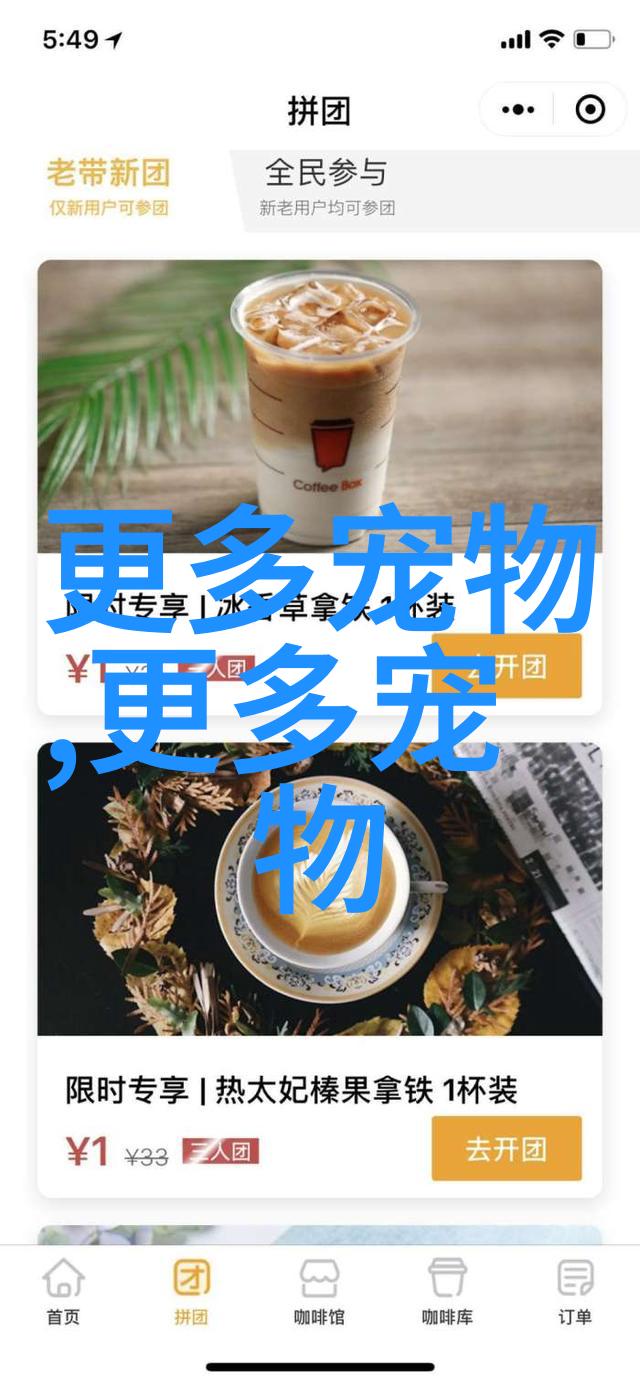Tap 去开团 for 热太妃榛果拿铁
The width and height of the screenshot is (640, 1385).
(506, 1149)
